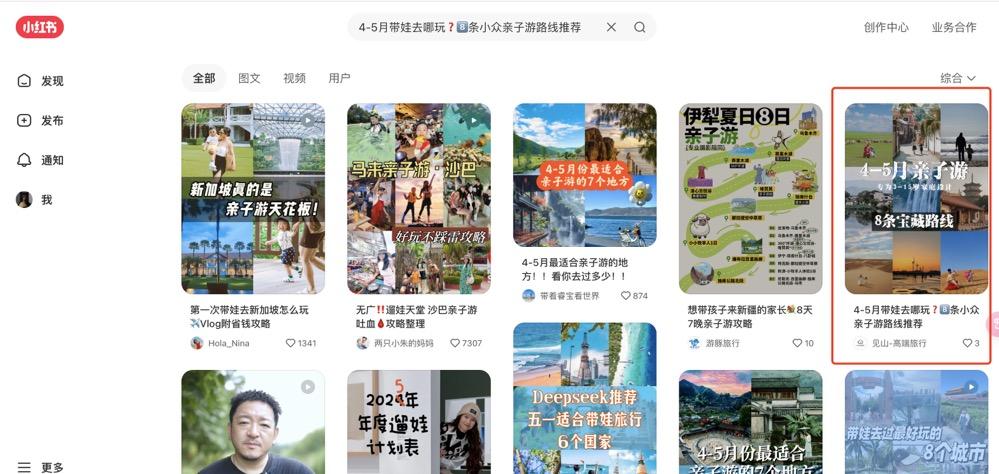The height and width of the screenshot is (474, 999).
Task: Open the 新加坡亲子游 post by Hola_Nina
Action: 253,198
